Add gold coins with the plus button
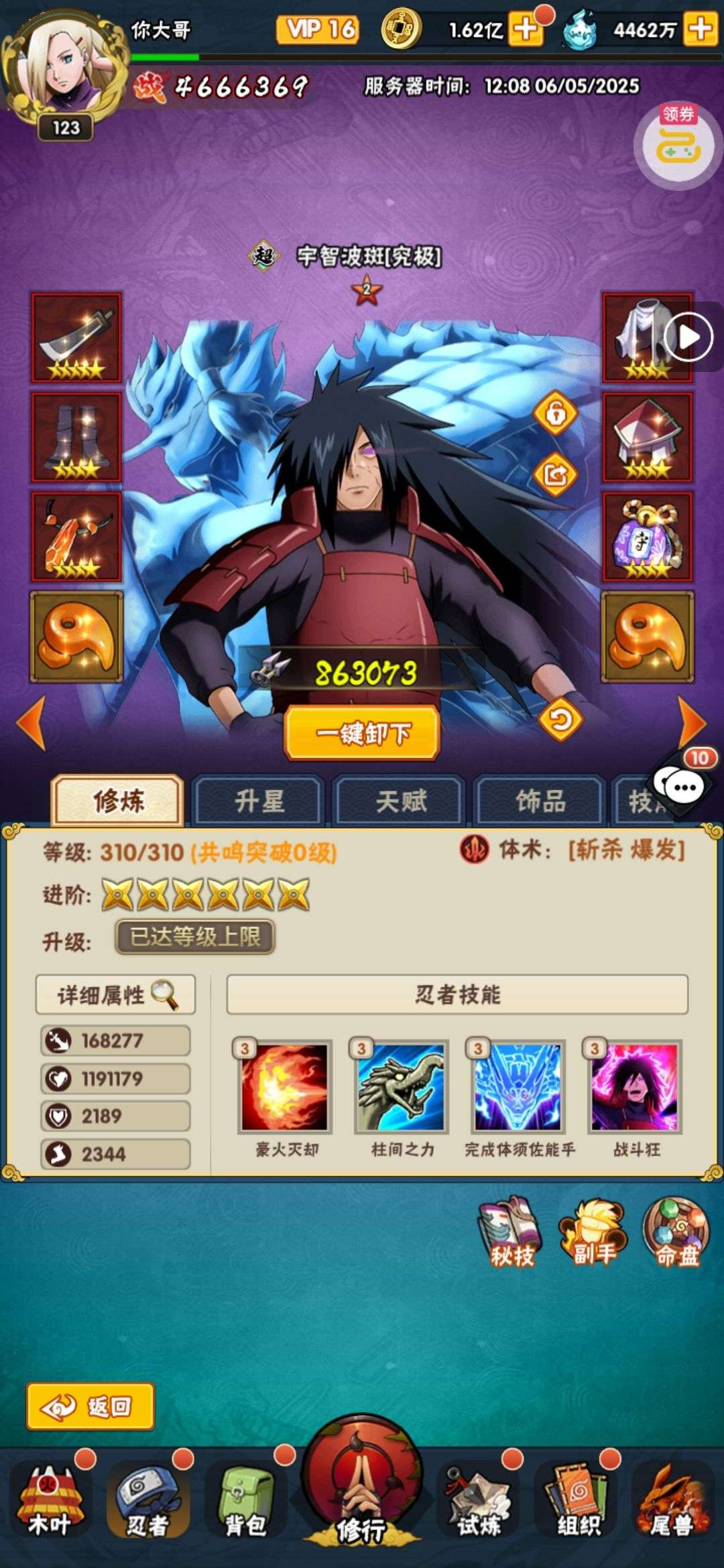This screenshot has height=1568, width=724. pos(526,29)
